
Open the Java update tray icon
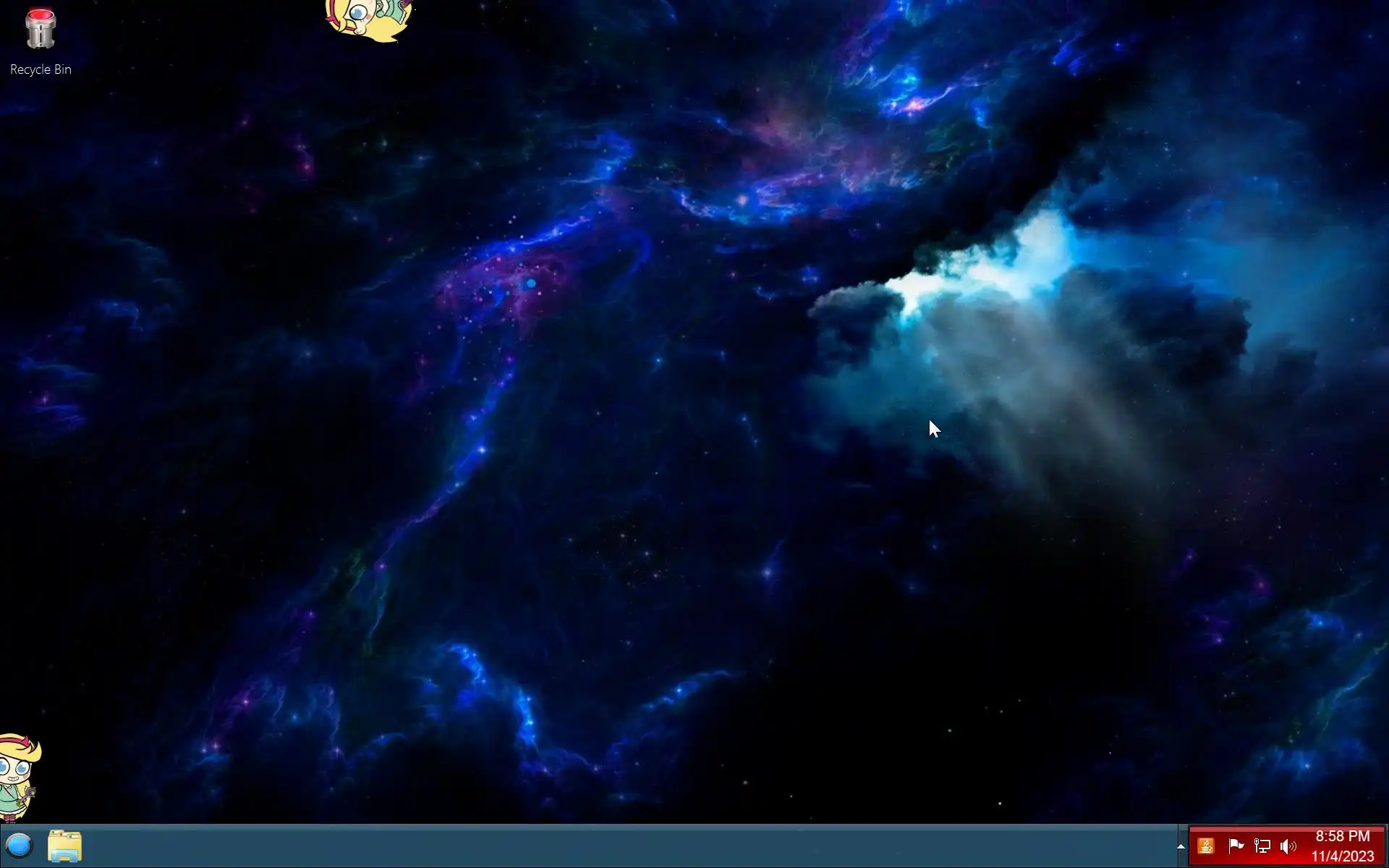pyautogui.click(x=1206, y=846)
